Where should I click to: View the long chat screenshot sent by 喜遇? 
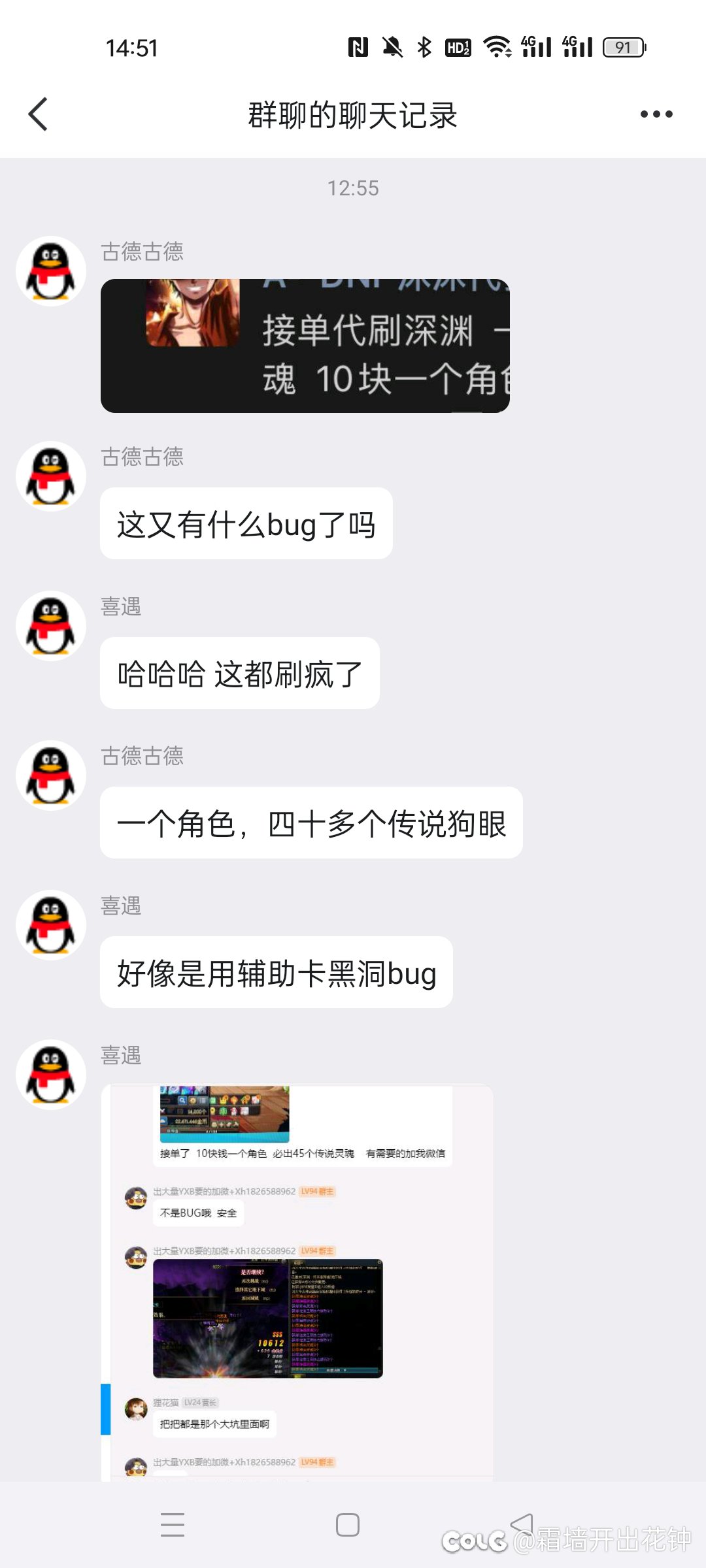click(297, 1282)
